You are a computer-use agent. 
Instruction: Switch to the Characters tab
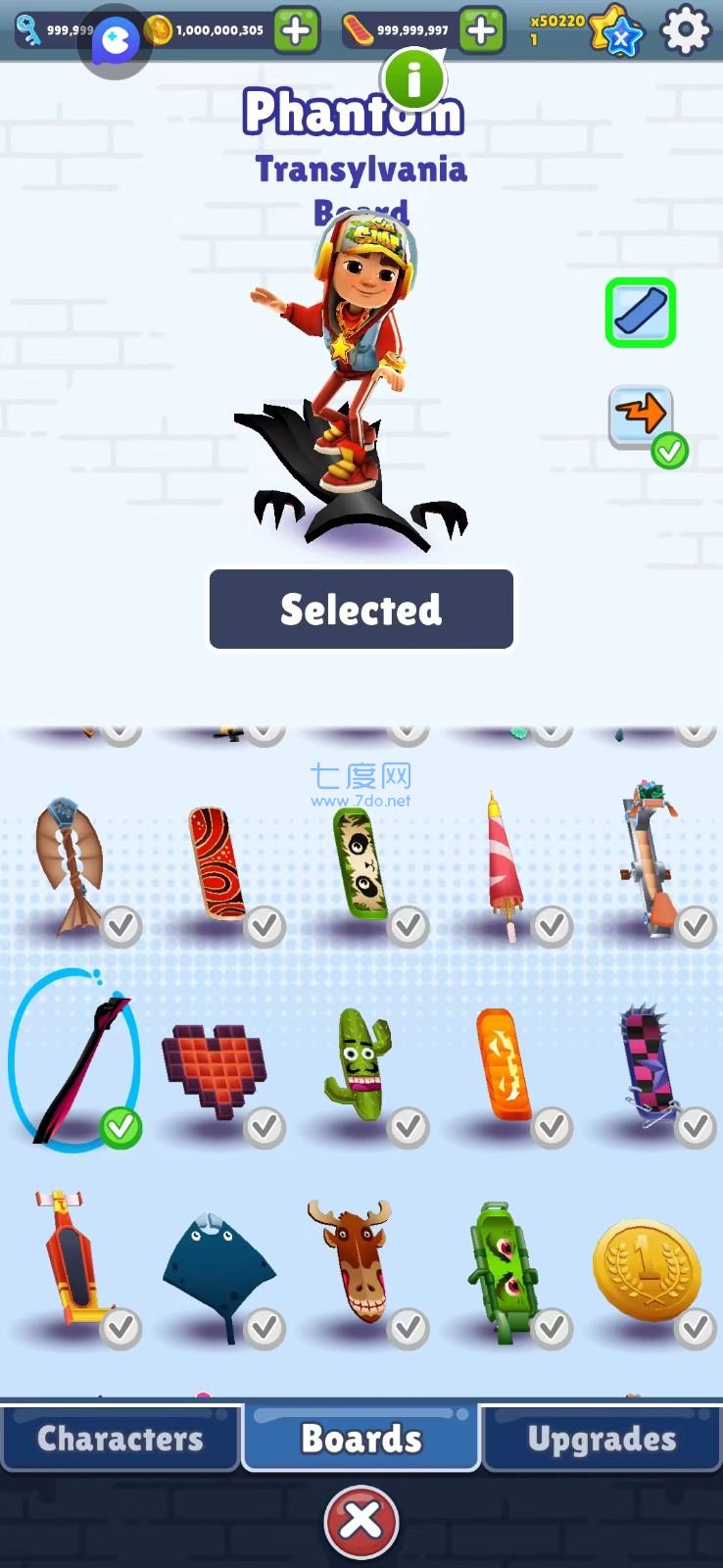pyautogui.click(x=120, y=1438)
